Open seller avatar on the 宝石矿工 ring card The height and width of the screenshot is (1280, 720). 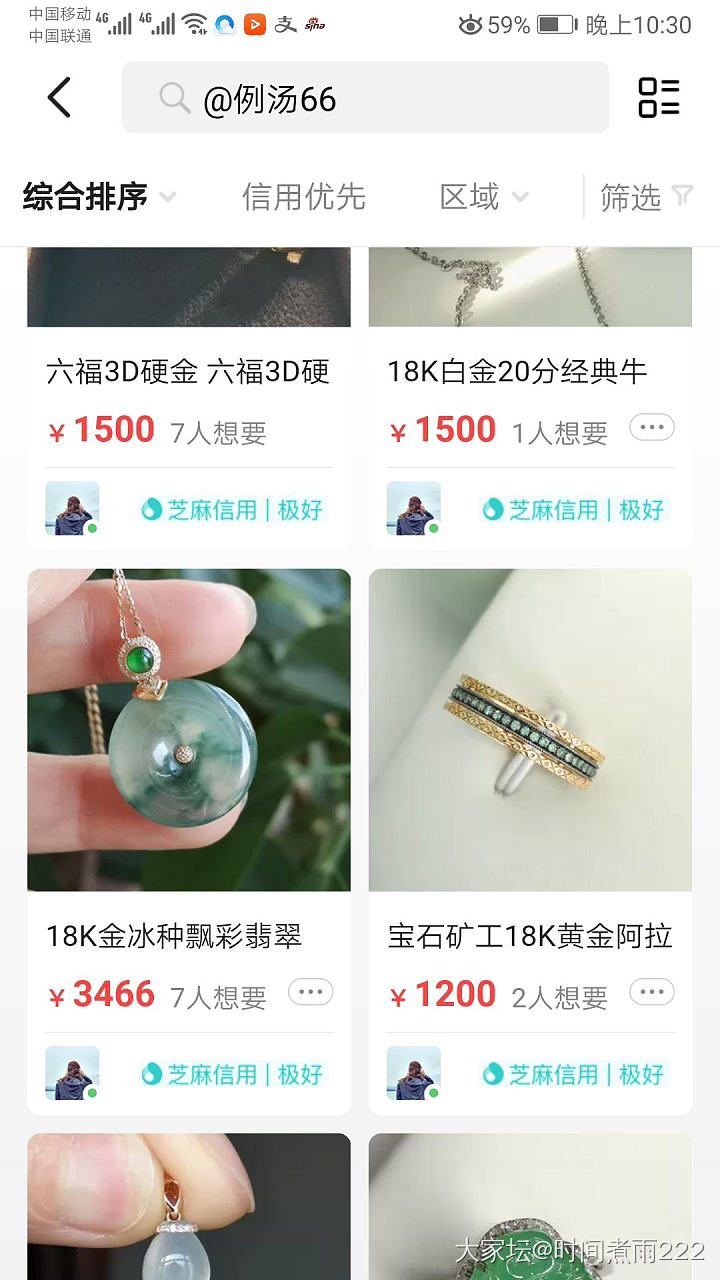pos(413,1073)
